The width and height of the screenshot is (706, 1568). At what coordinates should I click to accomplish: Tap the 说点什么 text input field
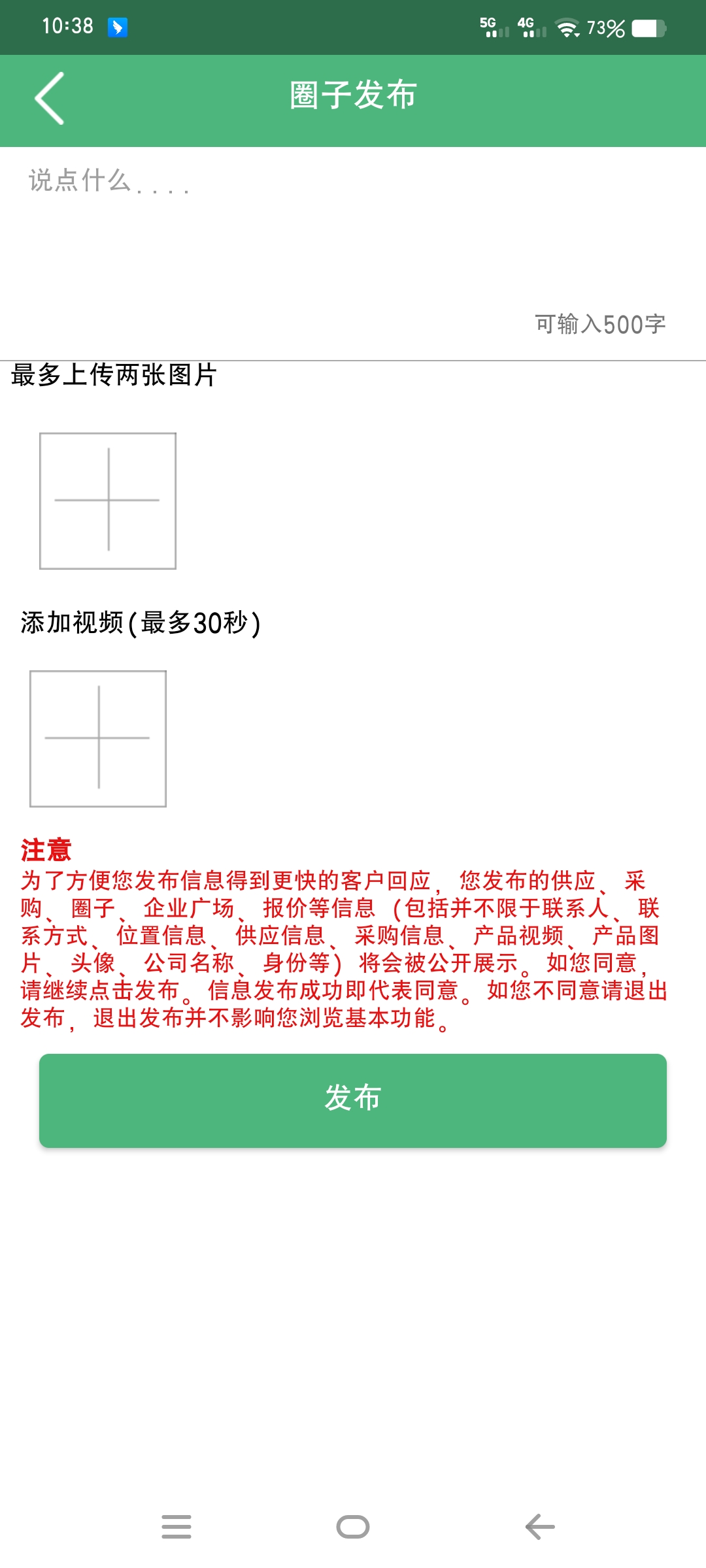tap(353, 235)
